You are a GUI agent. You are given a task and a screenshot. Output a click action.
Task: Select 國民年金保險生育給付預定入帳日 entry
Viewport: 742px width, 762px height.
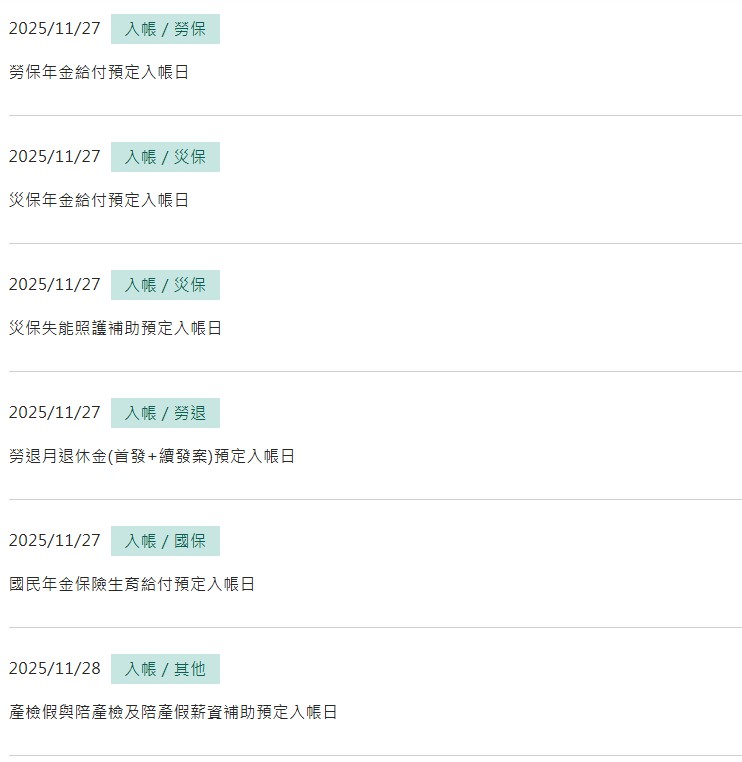point(132,585)
